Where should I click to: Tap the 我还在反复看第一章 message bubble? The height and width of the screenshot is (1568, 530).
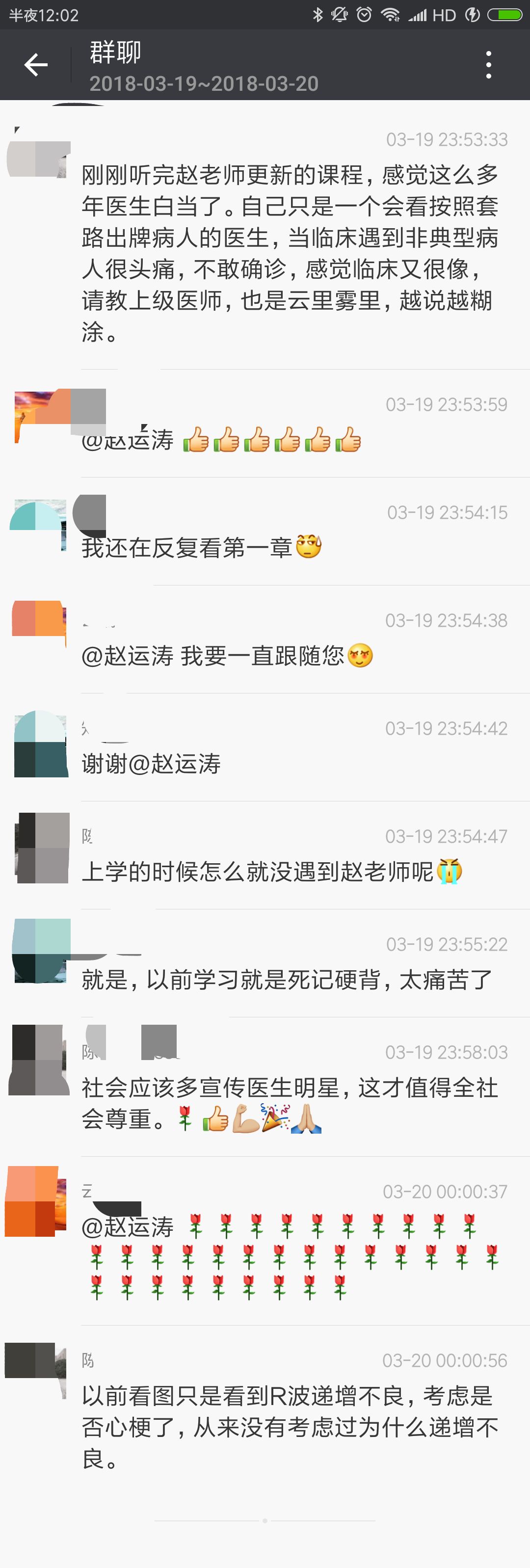[201, 546]
